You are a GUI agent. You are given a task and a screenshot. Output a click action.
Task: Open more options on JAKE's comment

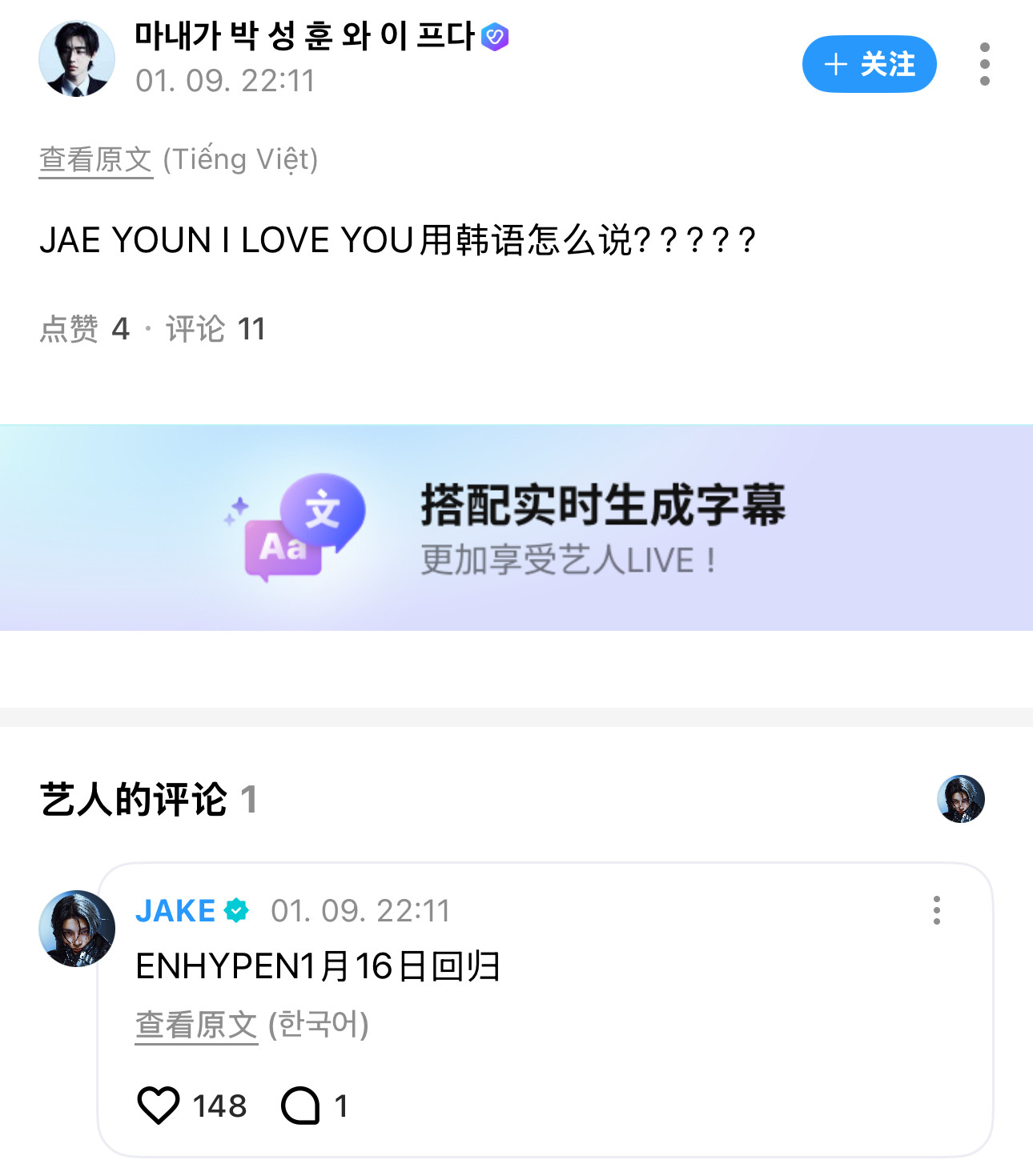936,911
